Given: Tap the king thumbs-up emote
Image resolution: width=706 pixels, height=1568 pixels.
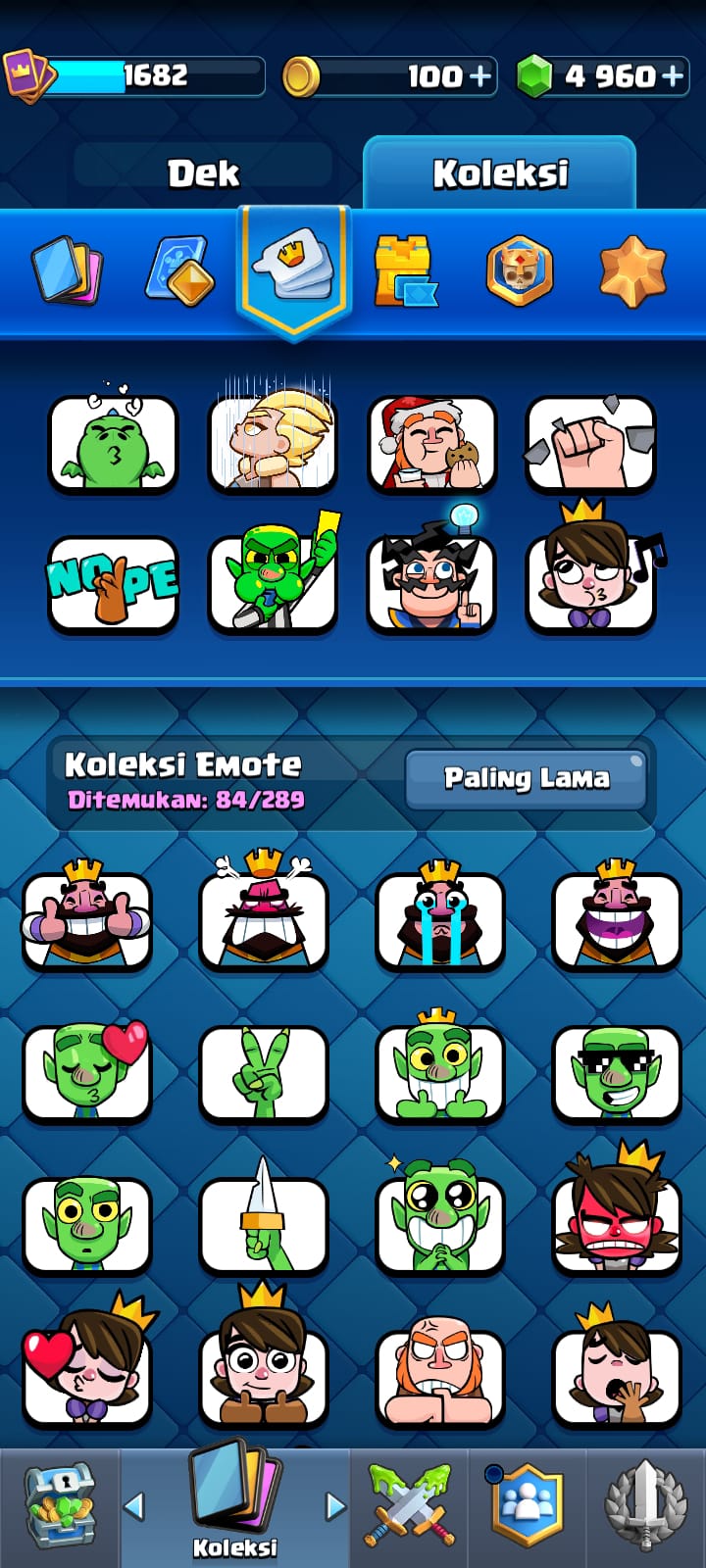Looking at the screenshot, I should 87,916.
